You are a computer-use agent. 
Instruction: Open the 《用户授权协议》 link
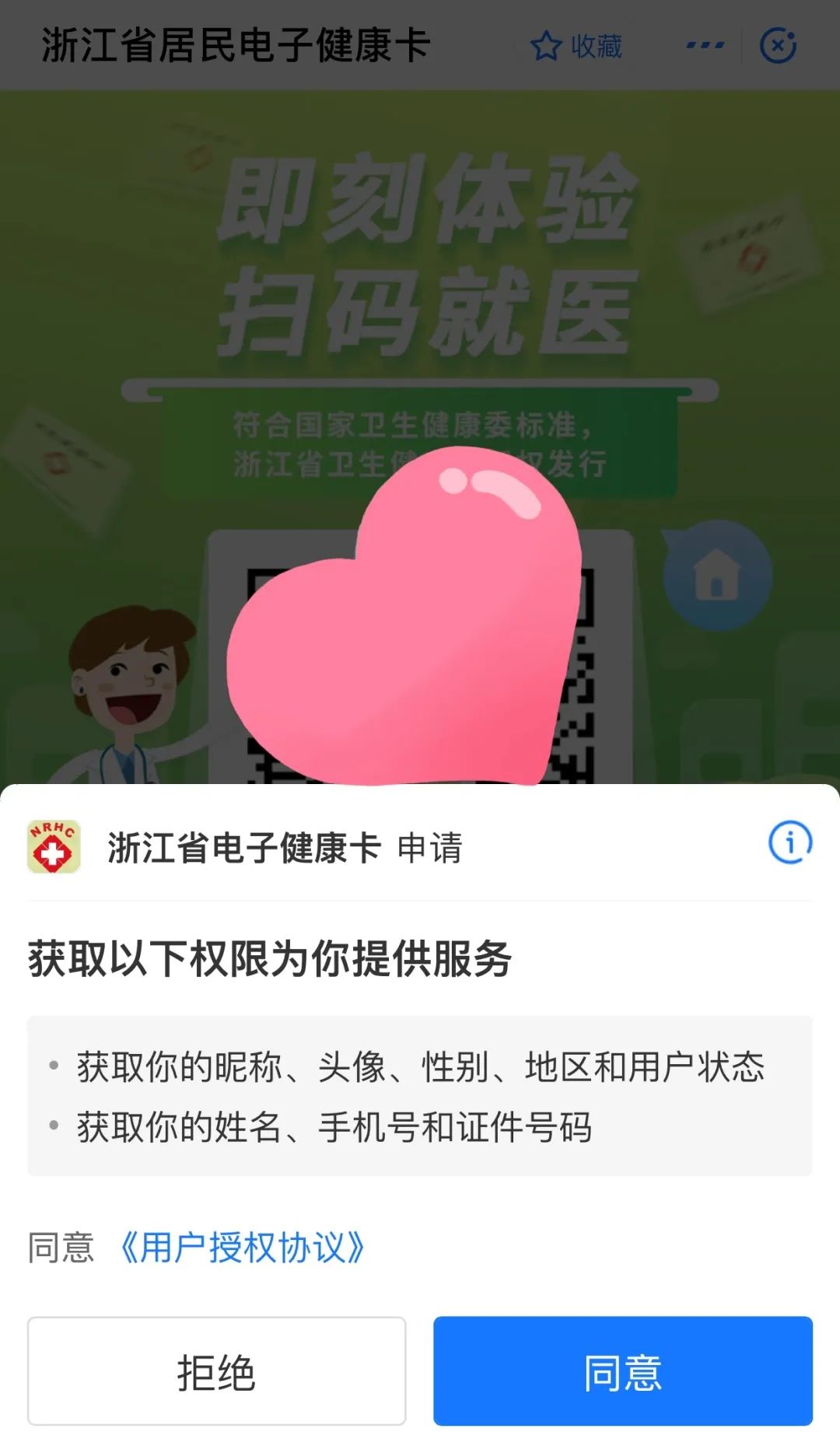[243, 1248]
